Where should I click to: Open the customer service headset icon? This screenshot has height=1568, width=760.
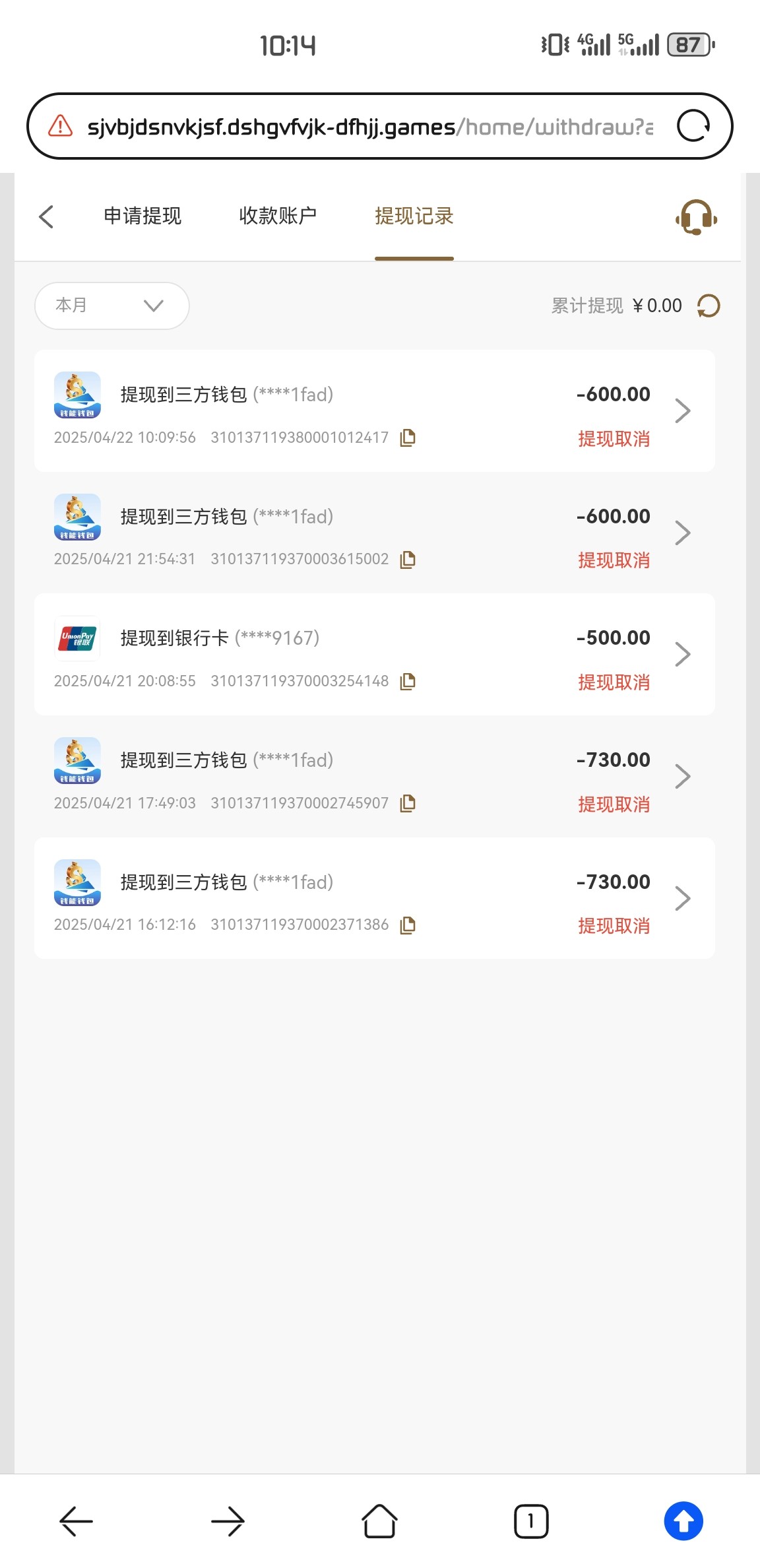[x=696, y=216]
